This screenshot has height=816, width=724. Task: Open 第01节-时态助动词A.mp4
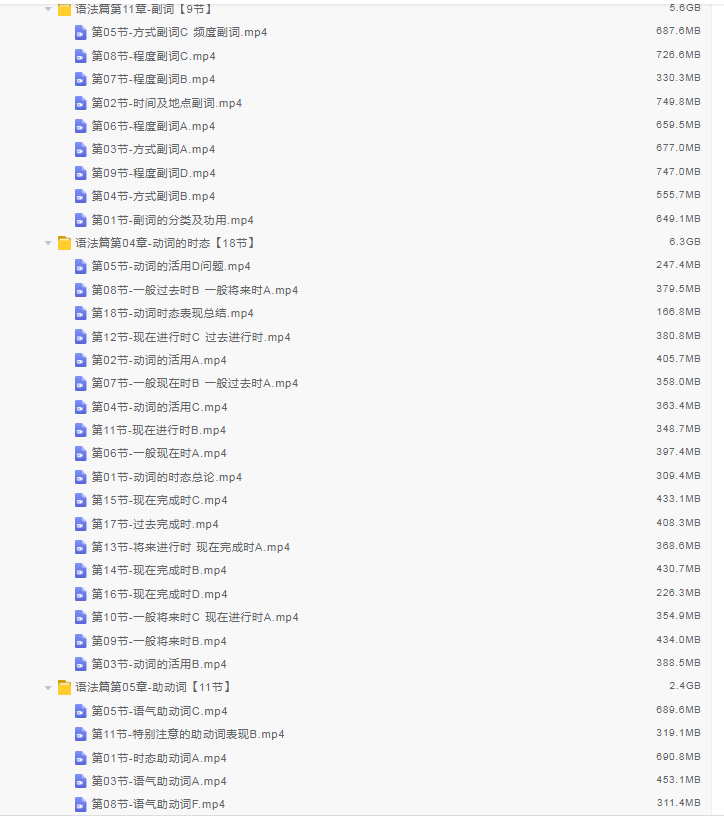pos(159,758)
